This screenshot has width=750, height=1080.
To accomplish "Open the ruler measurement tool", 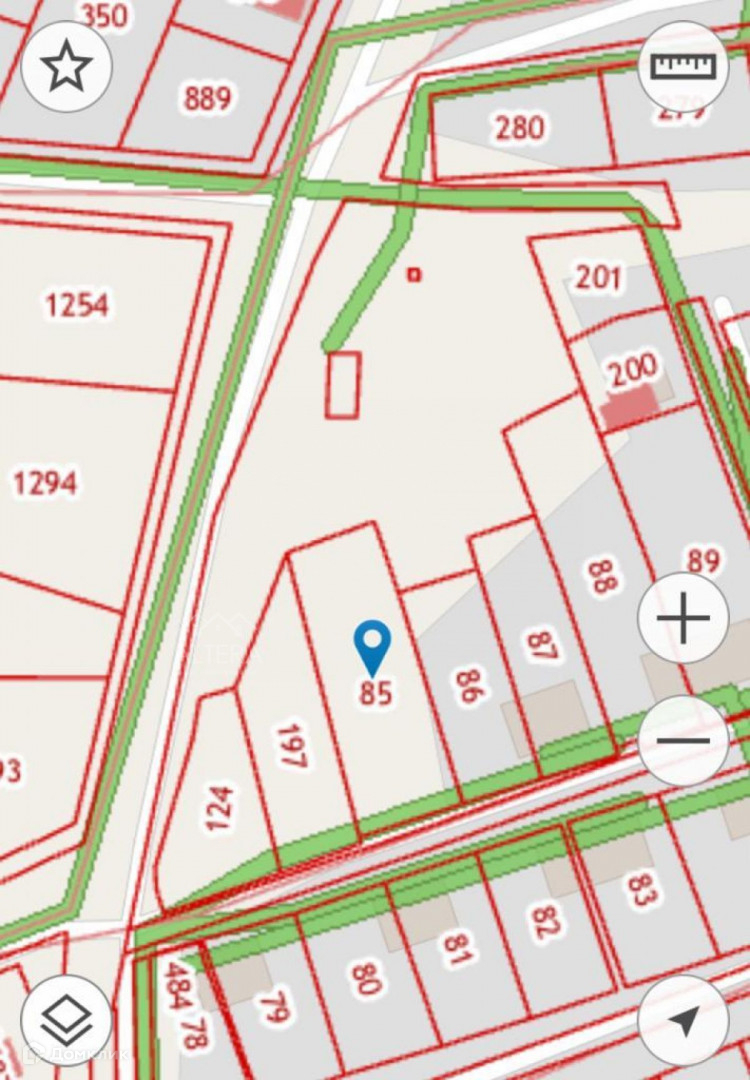I will coord(683,66).
